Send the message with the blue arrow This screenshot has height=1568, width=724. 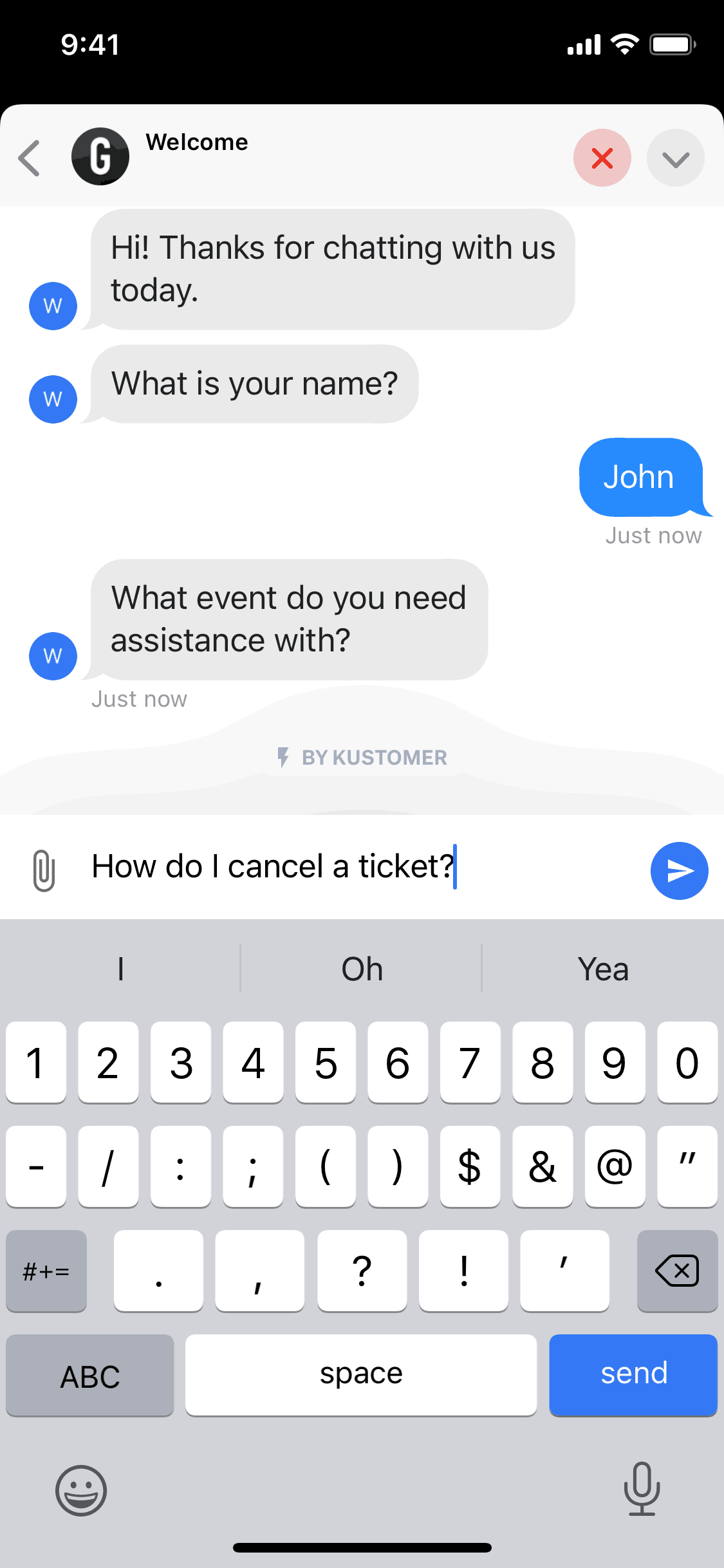pos(679,870)
